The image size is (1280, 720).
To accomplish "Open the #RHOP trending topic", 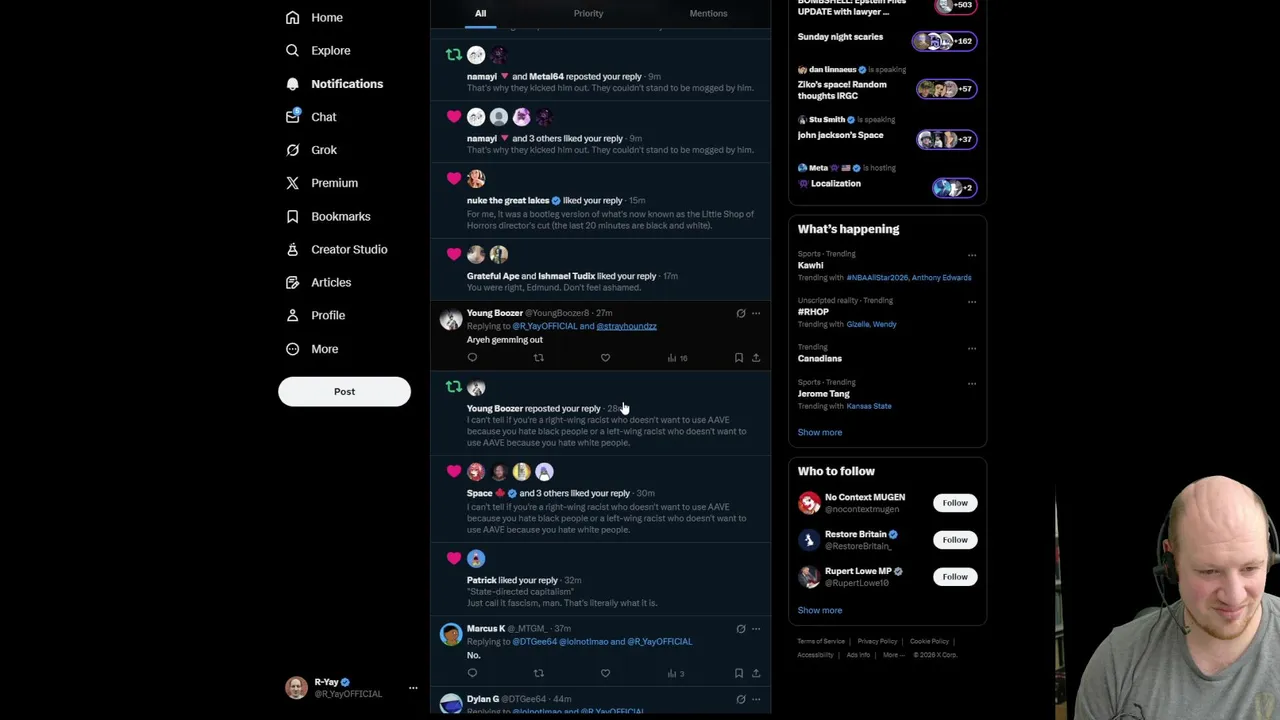I will click(813, 312).
